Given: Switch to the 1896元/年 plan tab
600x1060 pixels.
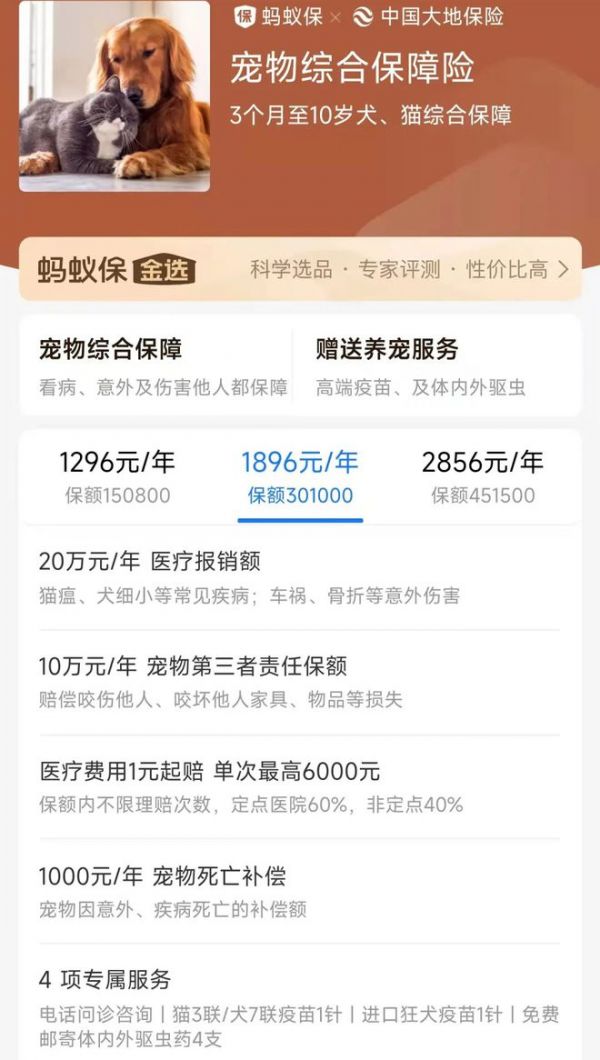Looking at the screenshot, I should 300,476.
